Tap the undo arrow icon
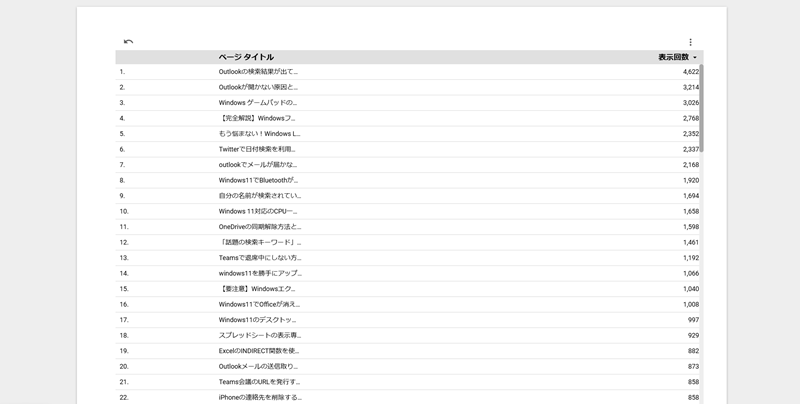 click(128, 42)
